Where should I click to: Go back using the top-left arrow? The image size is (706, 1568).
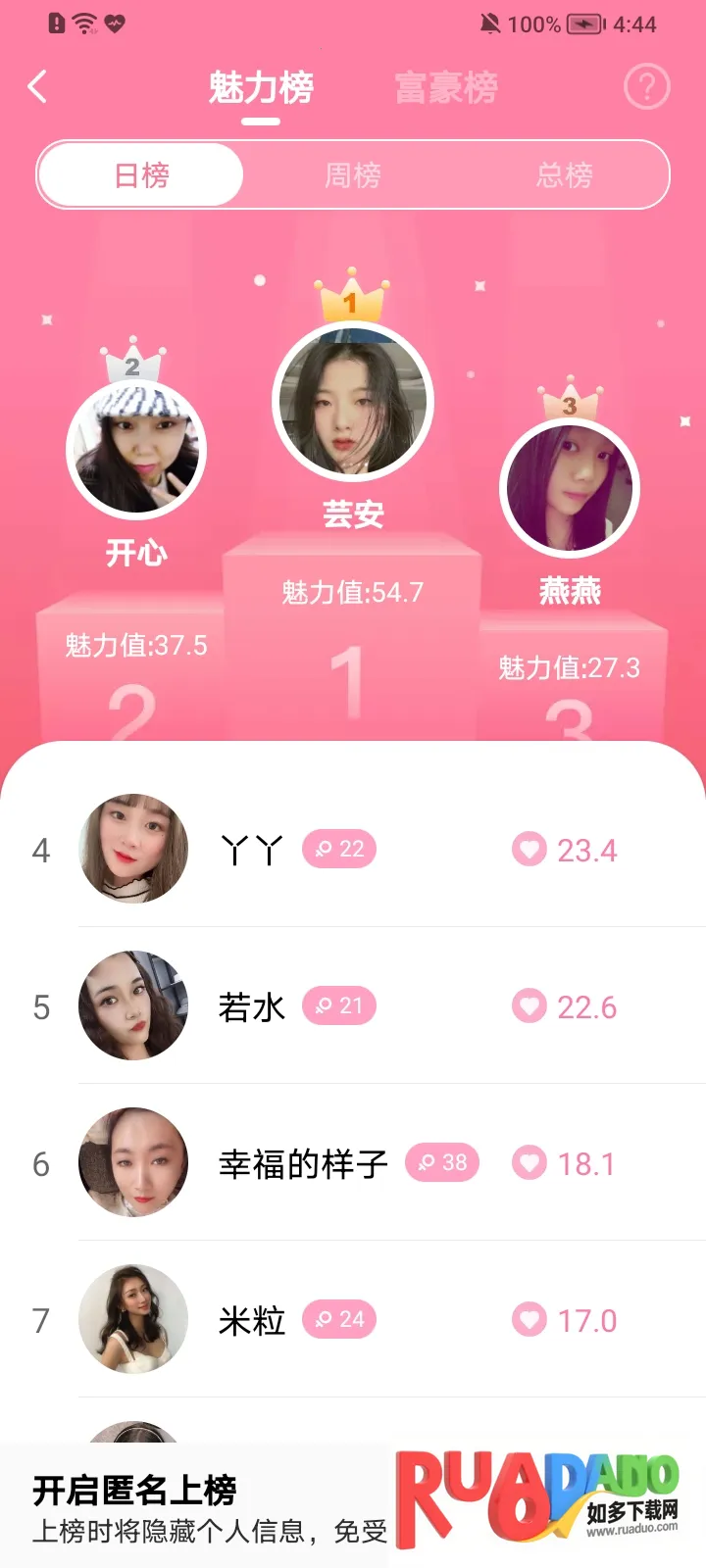(38, 87)
